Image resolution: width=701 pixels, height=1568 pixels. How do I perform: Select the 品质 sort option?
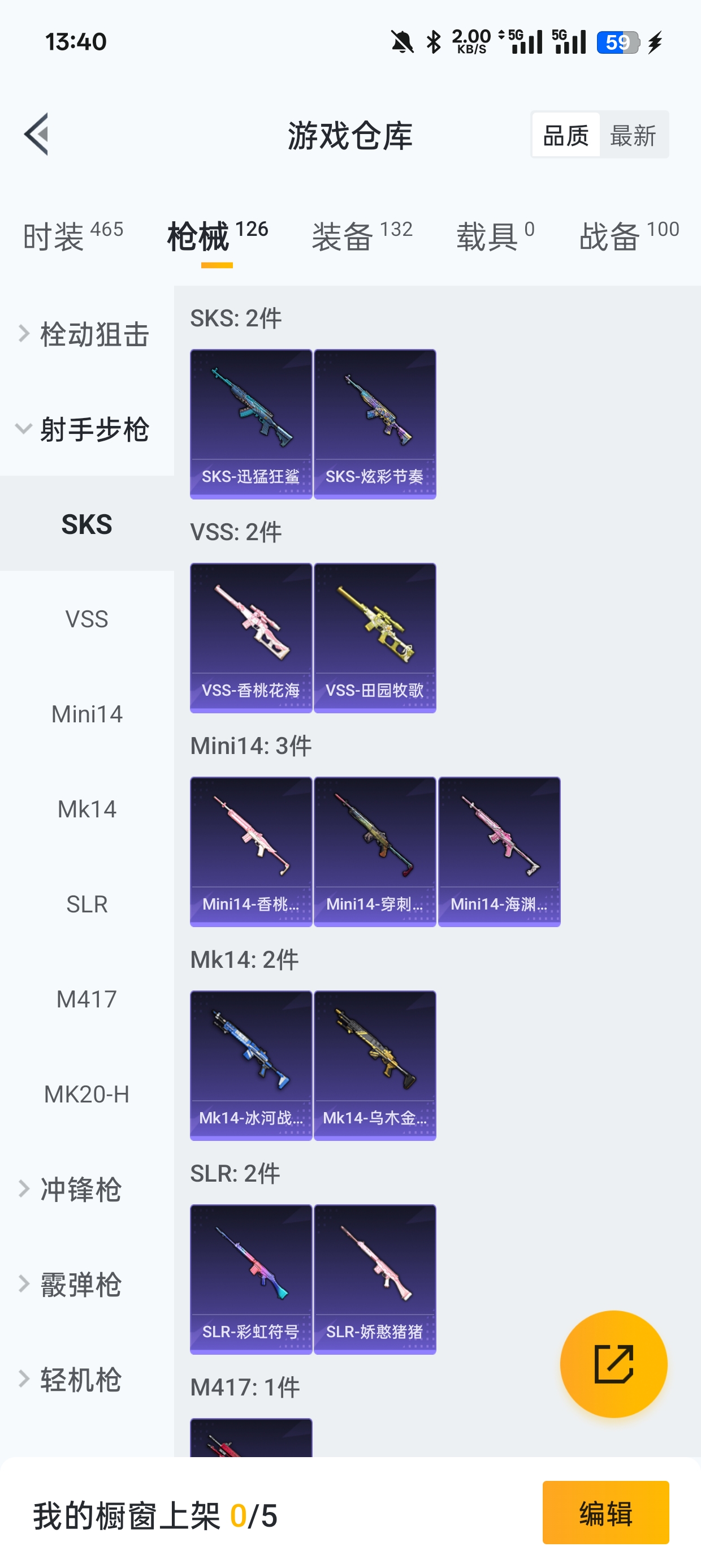565,135
